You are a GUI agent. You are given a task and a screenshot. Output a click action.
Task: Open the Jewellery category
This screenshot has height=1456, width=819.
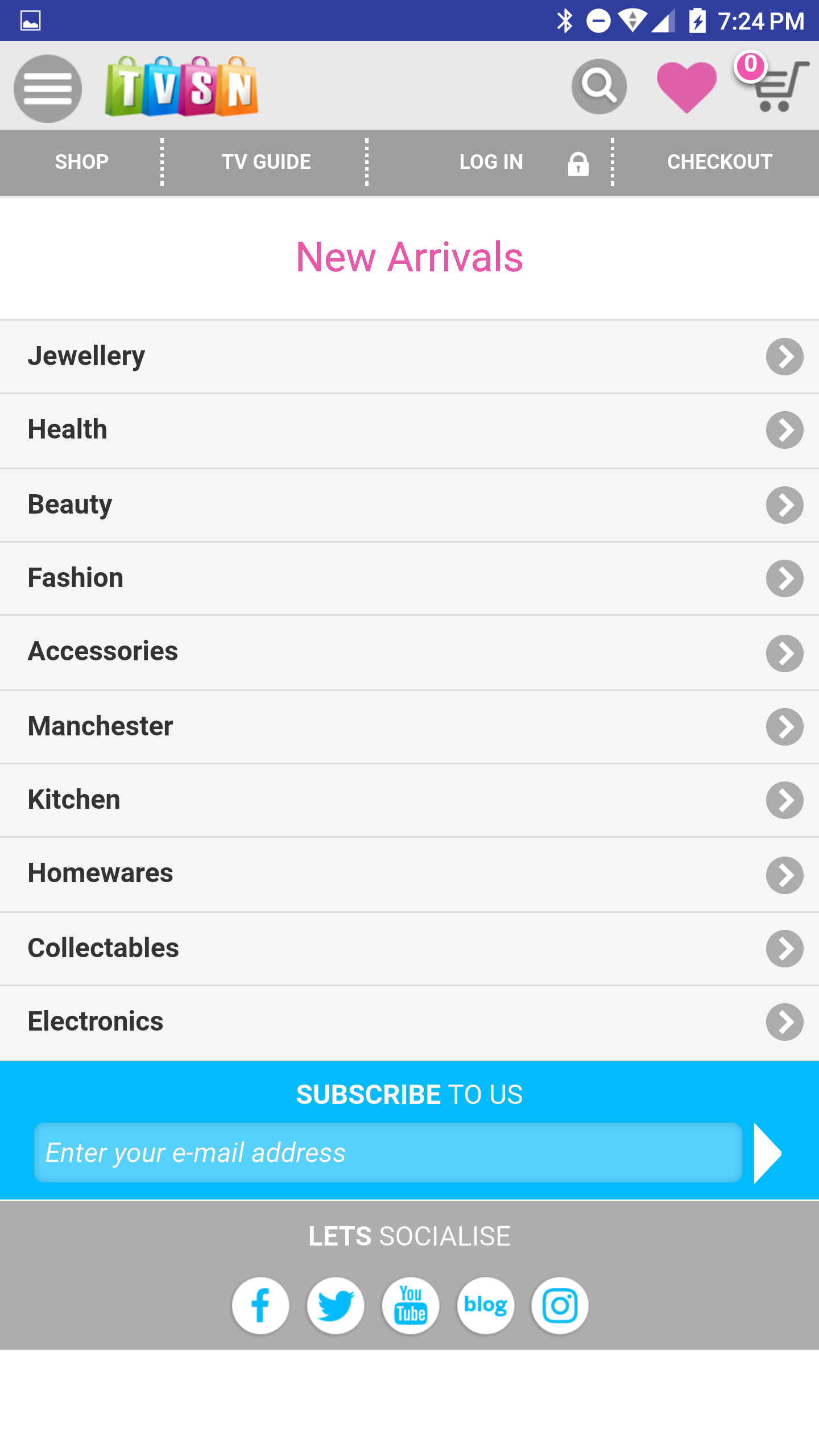409,357
